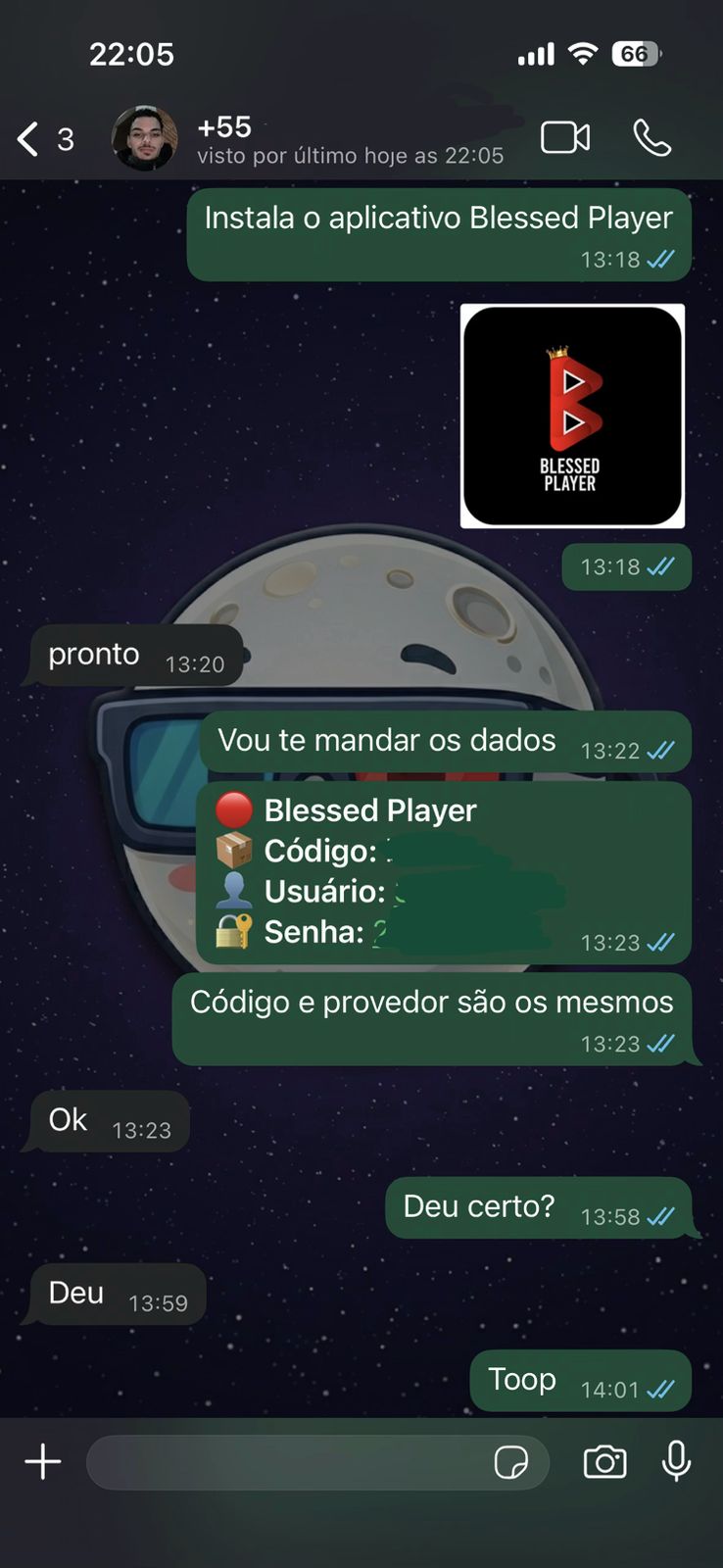Open the sticker picker
This screenshot has width=723, height=1568.
(511, 1462)
